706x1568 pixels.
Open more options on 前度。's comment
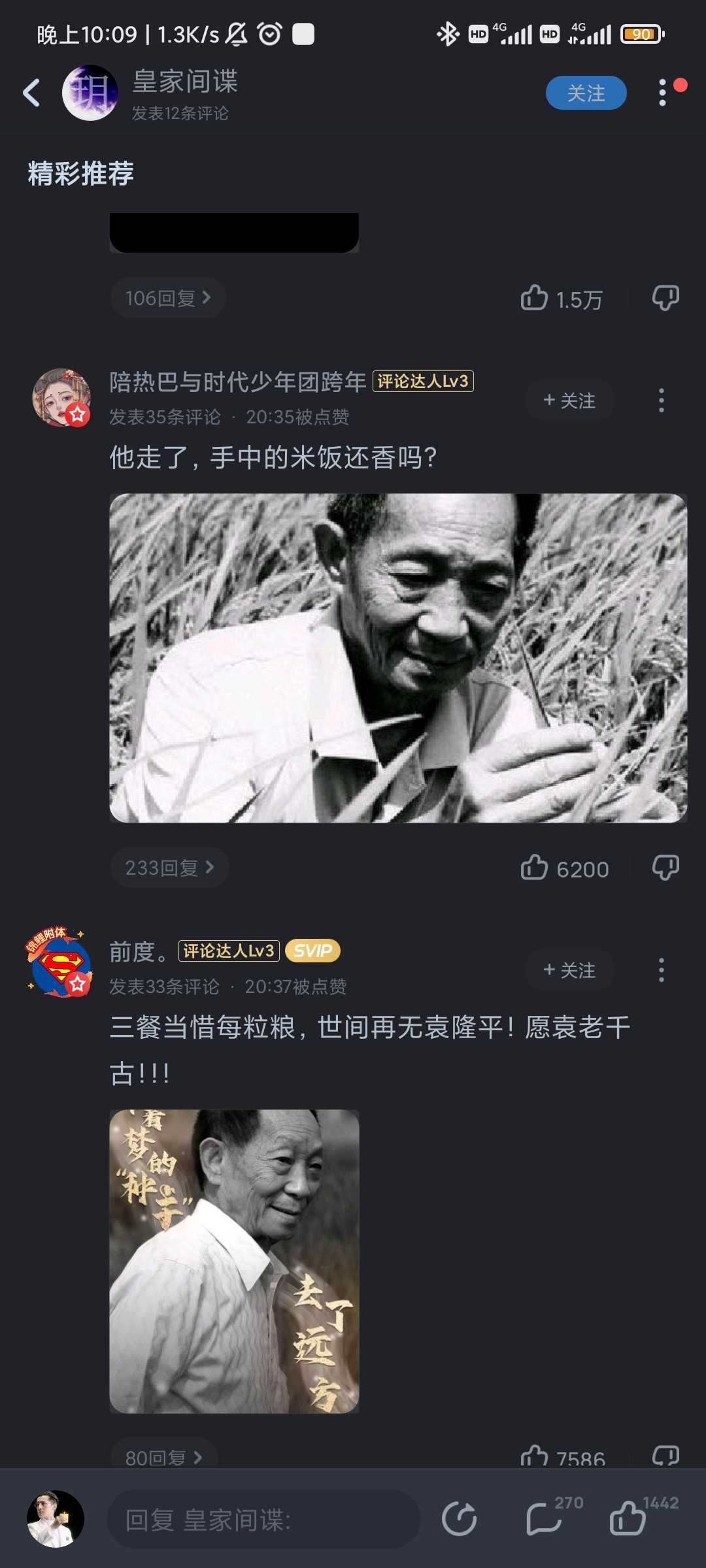(662, 970)
